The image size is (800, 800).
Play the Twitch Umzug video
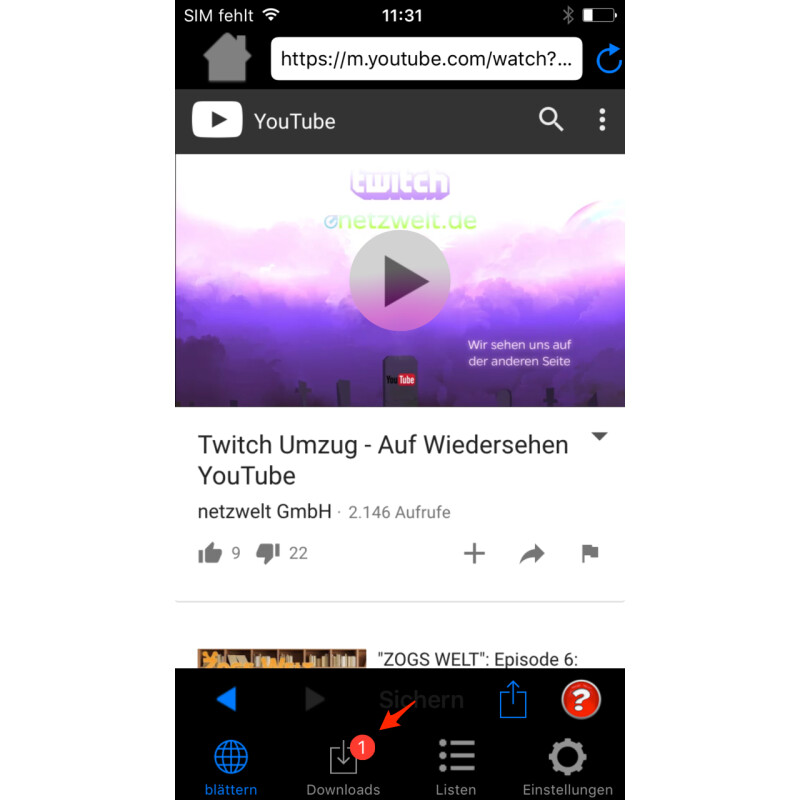399,281
